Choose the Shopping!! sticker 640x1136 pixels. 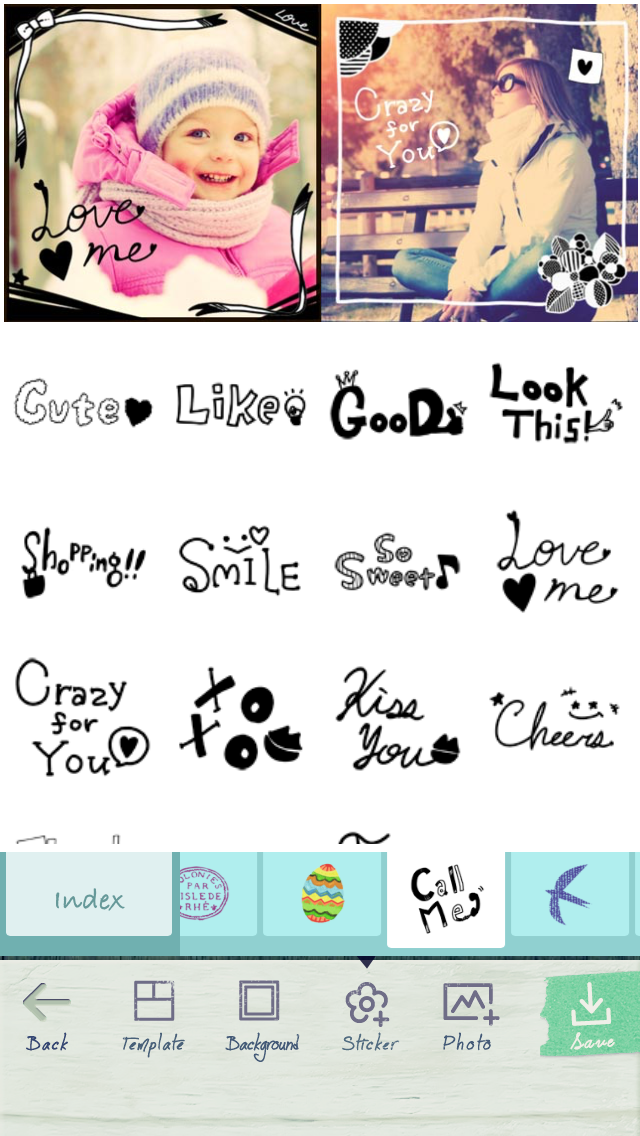pyautogui.click(x=83, y=563)
